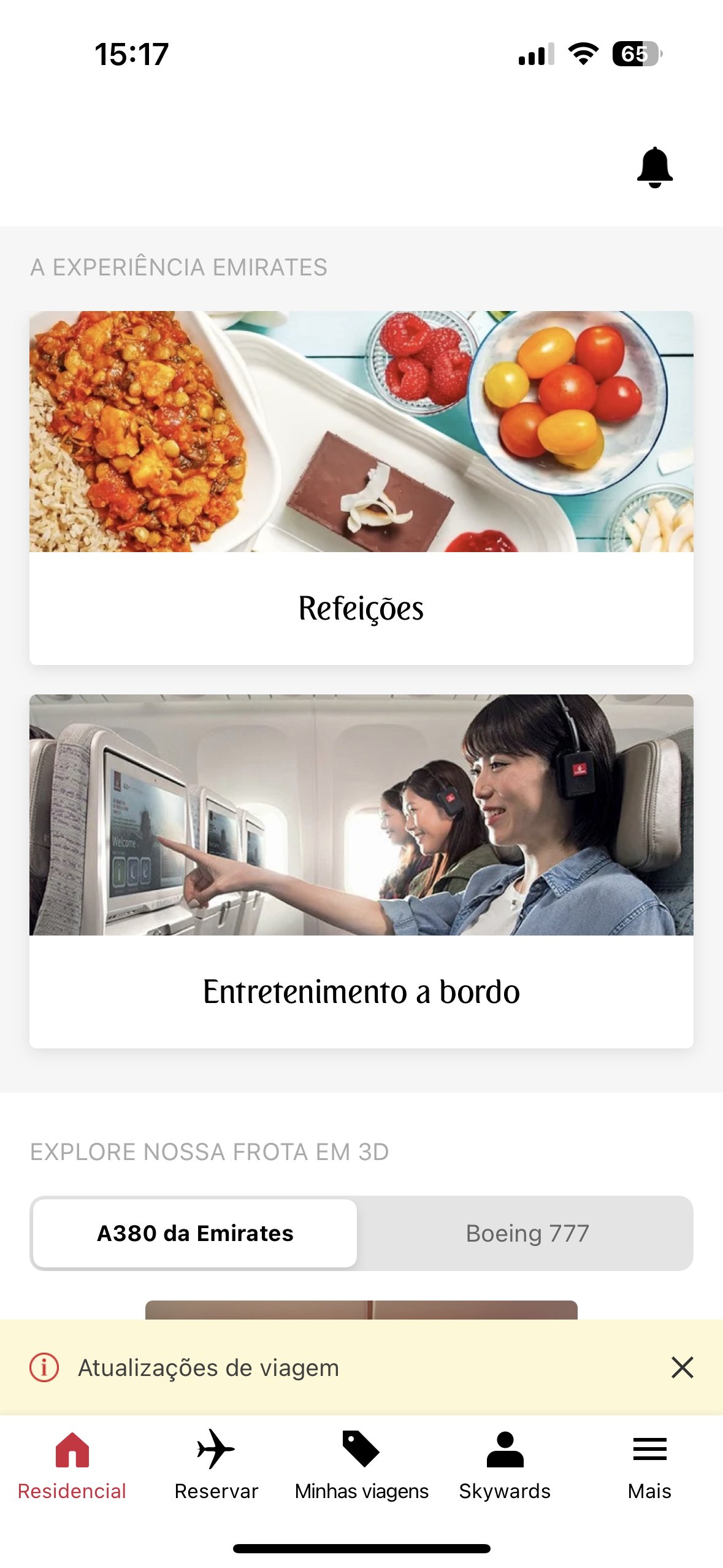Select the A380 da Emirates segment
The image size is (723, 1568).
[195, 1233]
